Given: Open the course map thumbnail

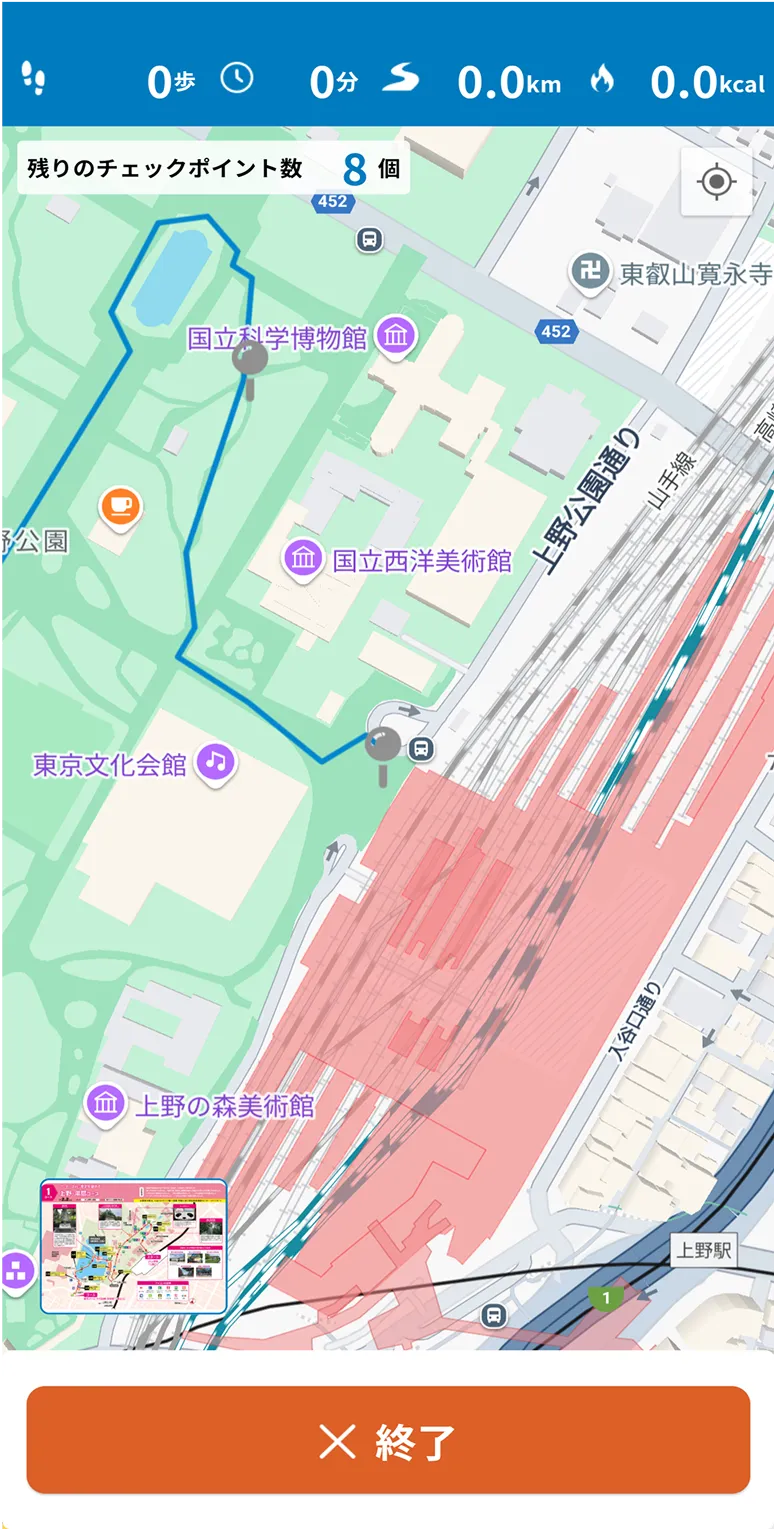Looking at the screenshot, I should [134, 1246].
